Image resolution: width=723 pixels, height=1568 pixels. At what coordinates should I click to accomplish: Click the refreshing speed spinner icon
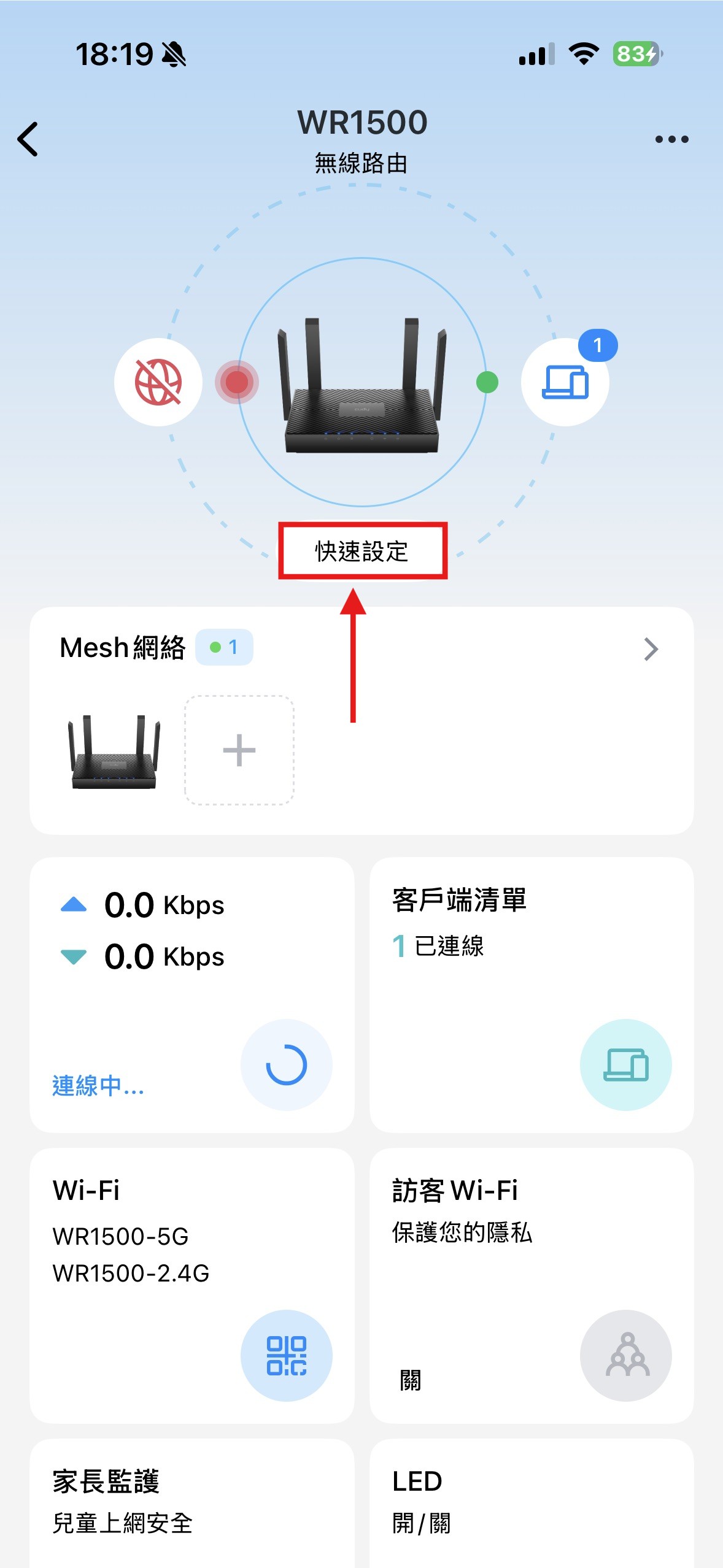[287, 1066]
